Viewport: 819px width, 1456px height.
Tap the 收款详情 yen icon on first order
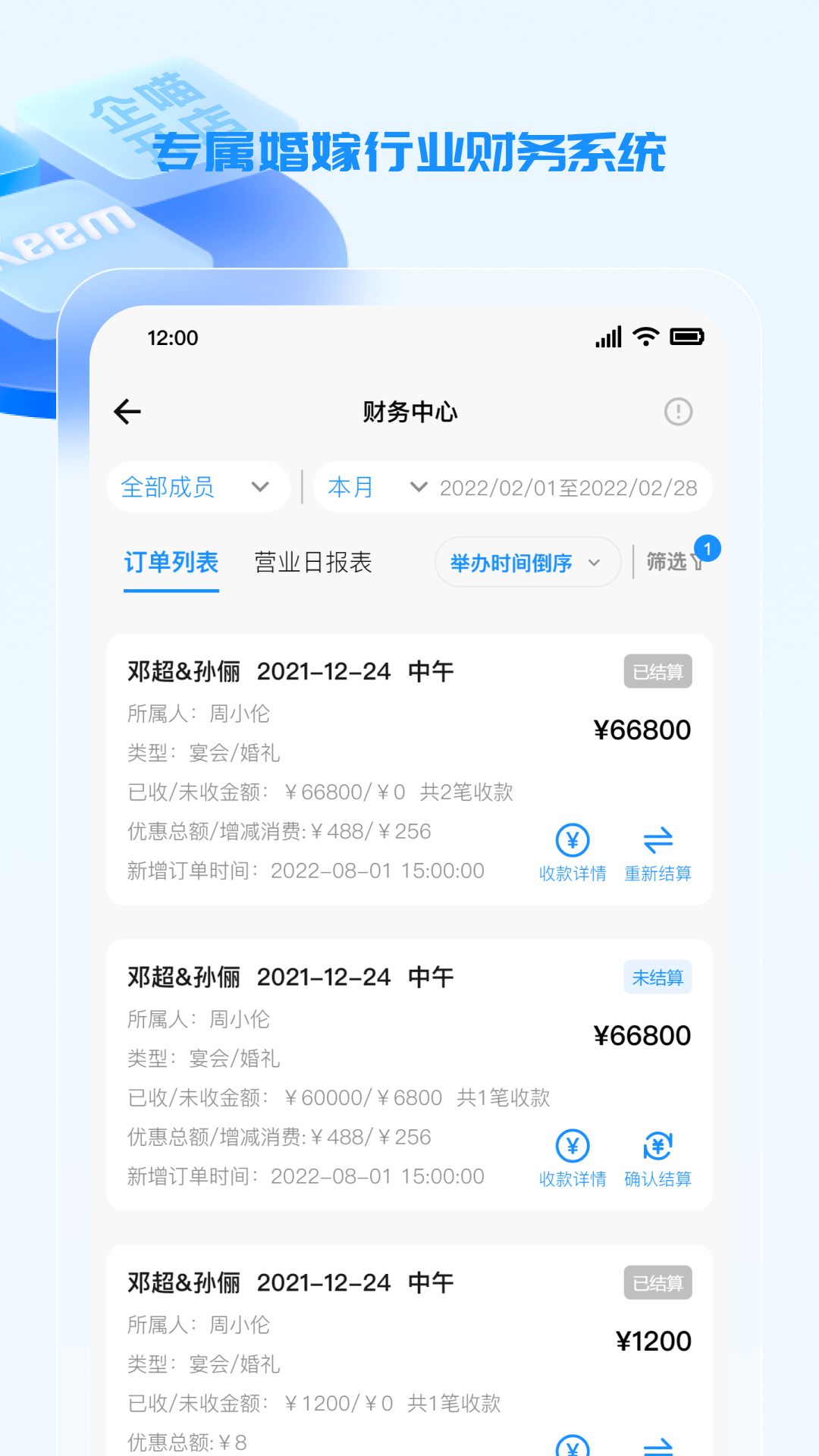click(573, 839)
